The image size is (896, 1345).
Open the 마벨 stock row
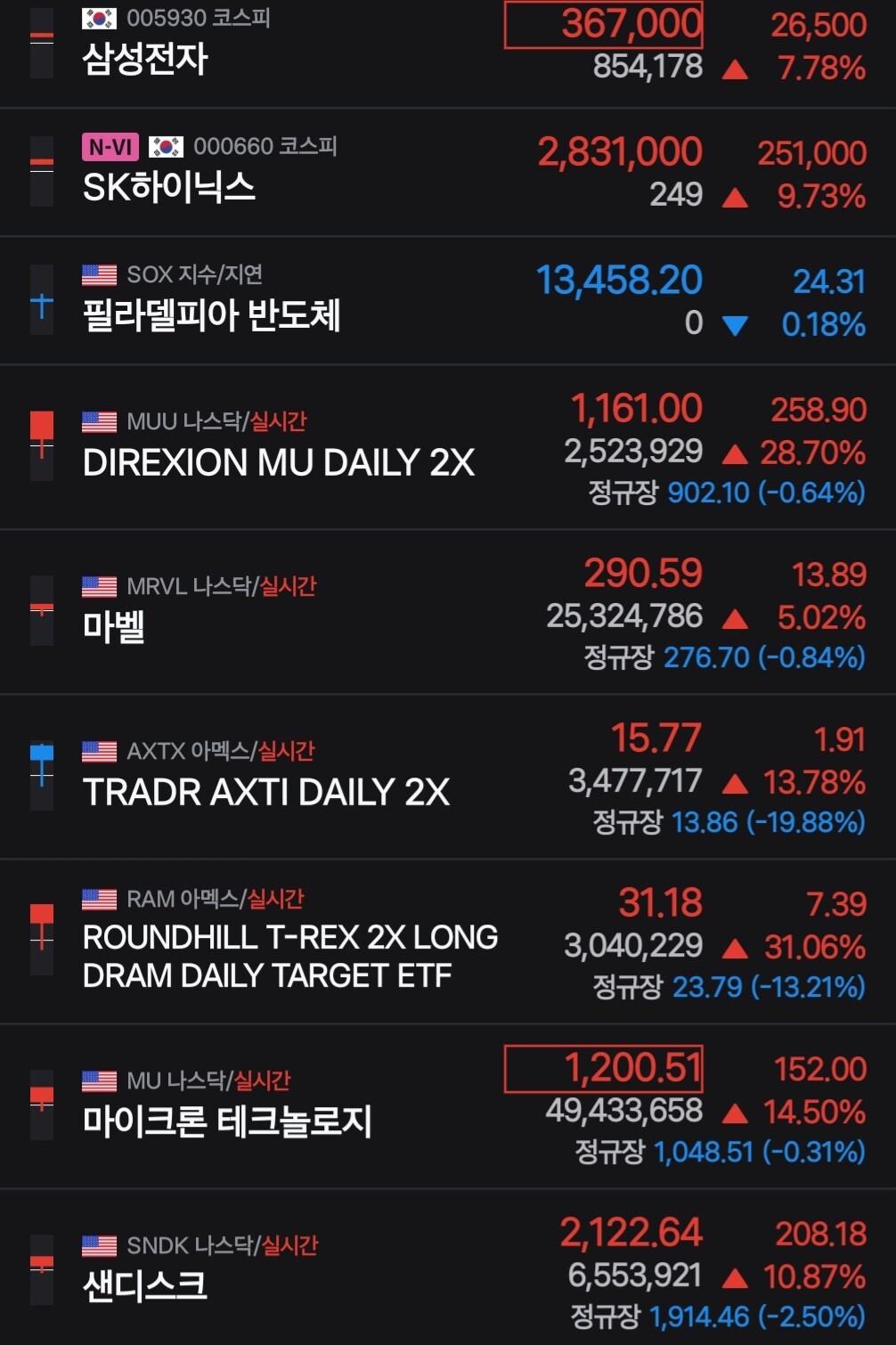point(448,612)
